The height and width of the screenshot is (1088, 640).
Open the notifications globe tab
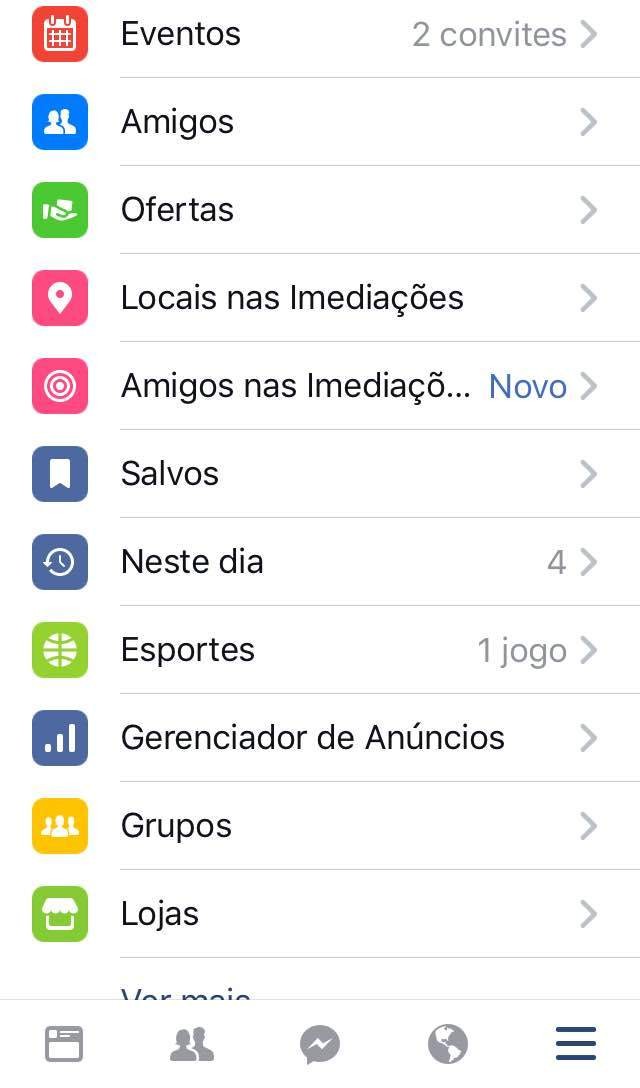(448, 1044)
